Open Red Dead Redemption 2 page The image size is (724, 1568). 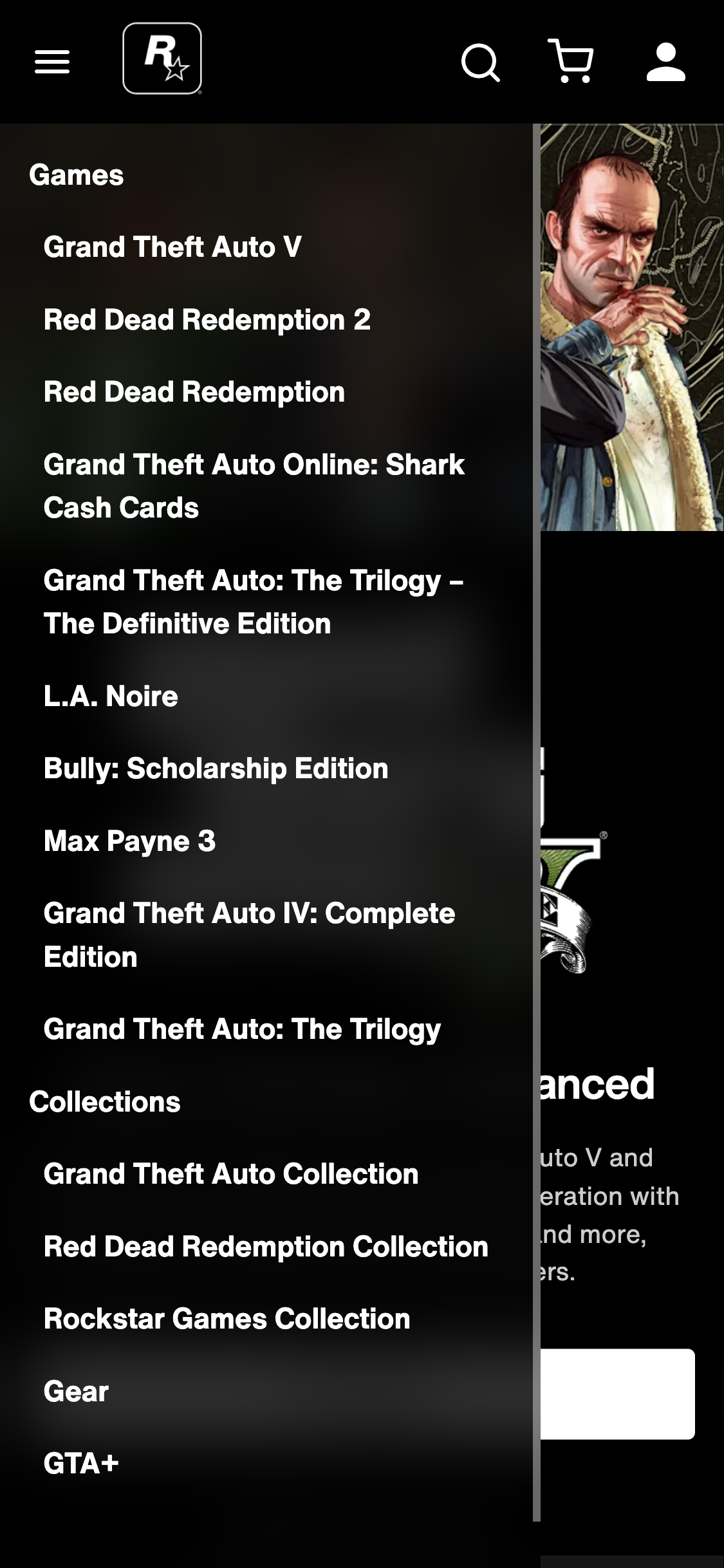pyautogui.click(x=207, y=320)
